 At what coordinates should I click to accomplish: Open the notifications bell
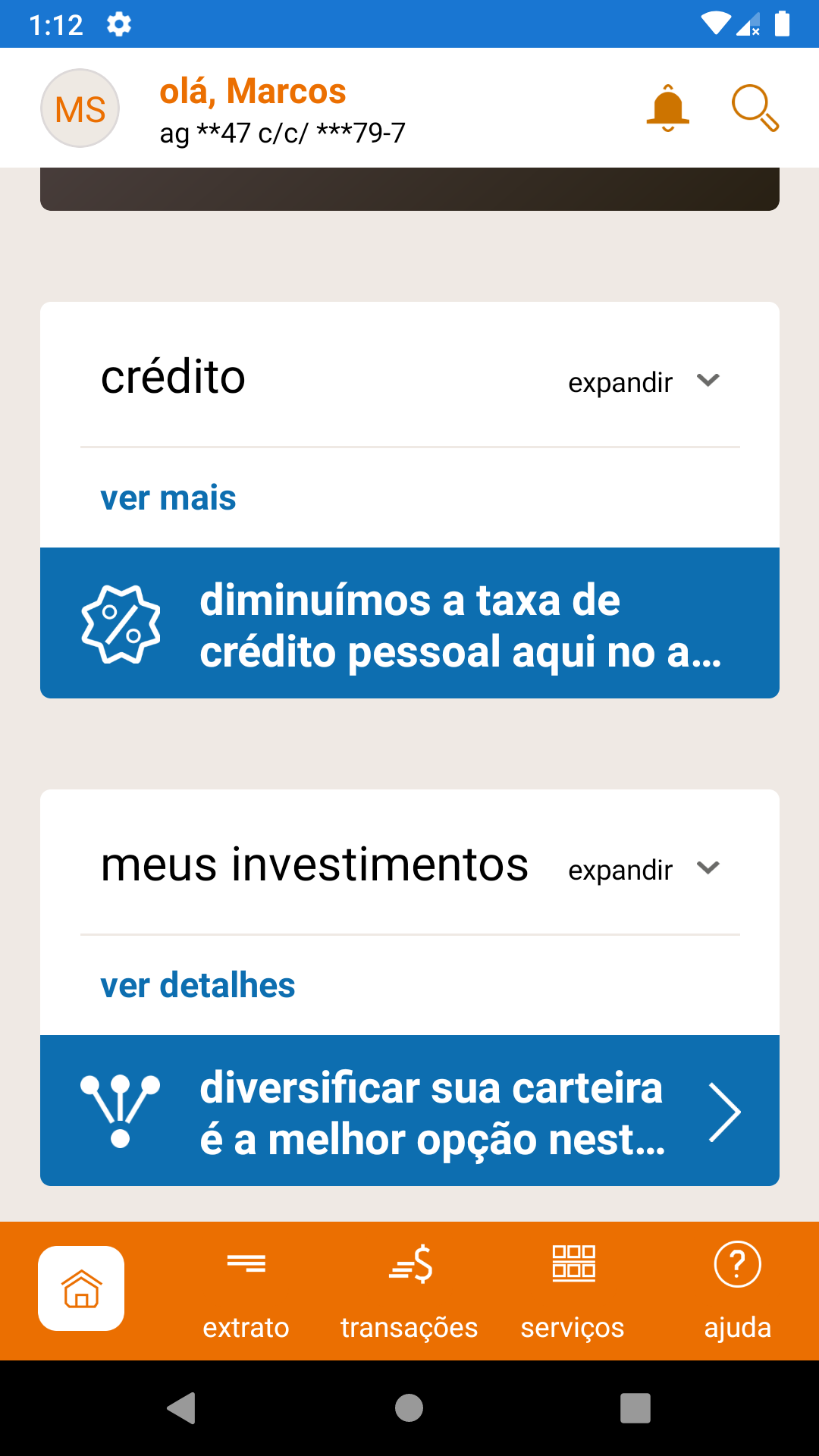pos(667,108)
